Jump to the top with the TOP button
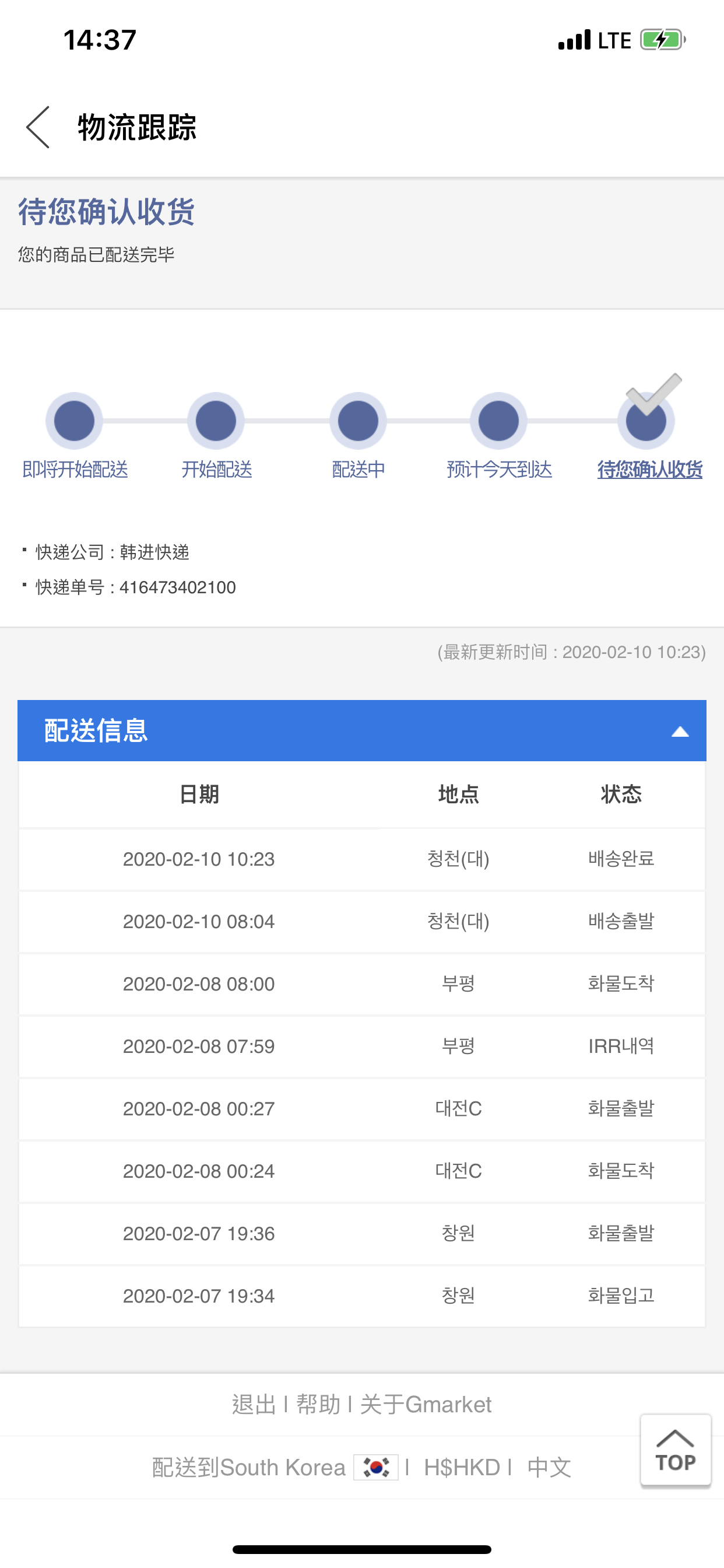724x1568 pixels. click(x=676, y=1451)
